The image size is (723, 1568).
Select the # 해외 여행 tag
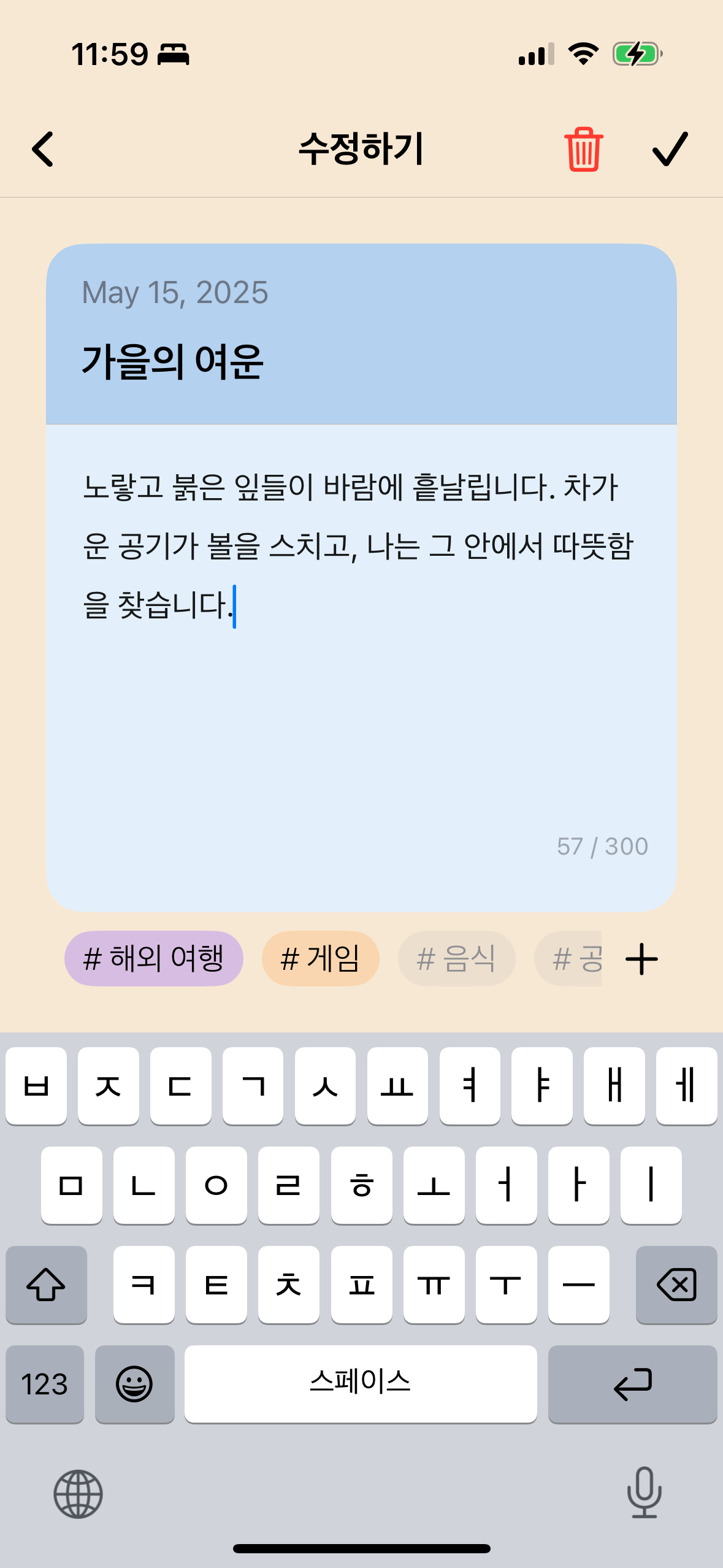153,958
